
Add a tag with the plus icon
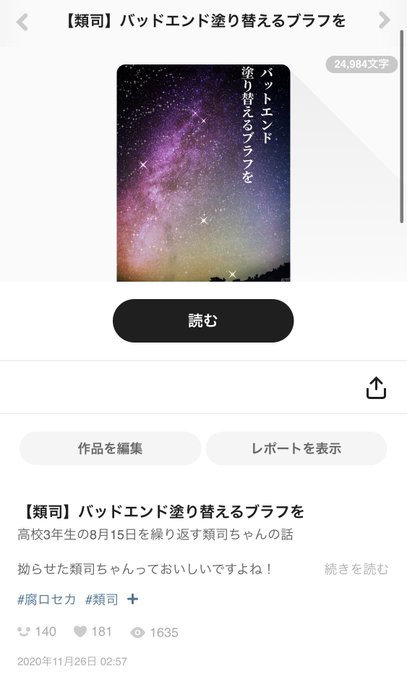point(132,599)
